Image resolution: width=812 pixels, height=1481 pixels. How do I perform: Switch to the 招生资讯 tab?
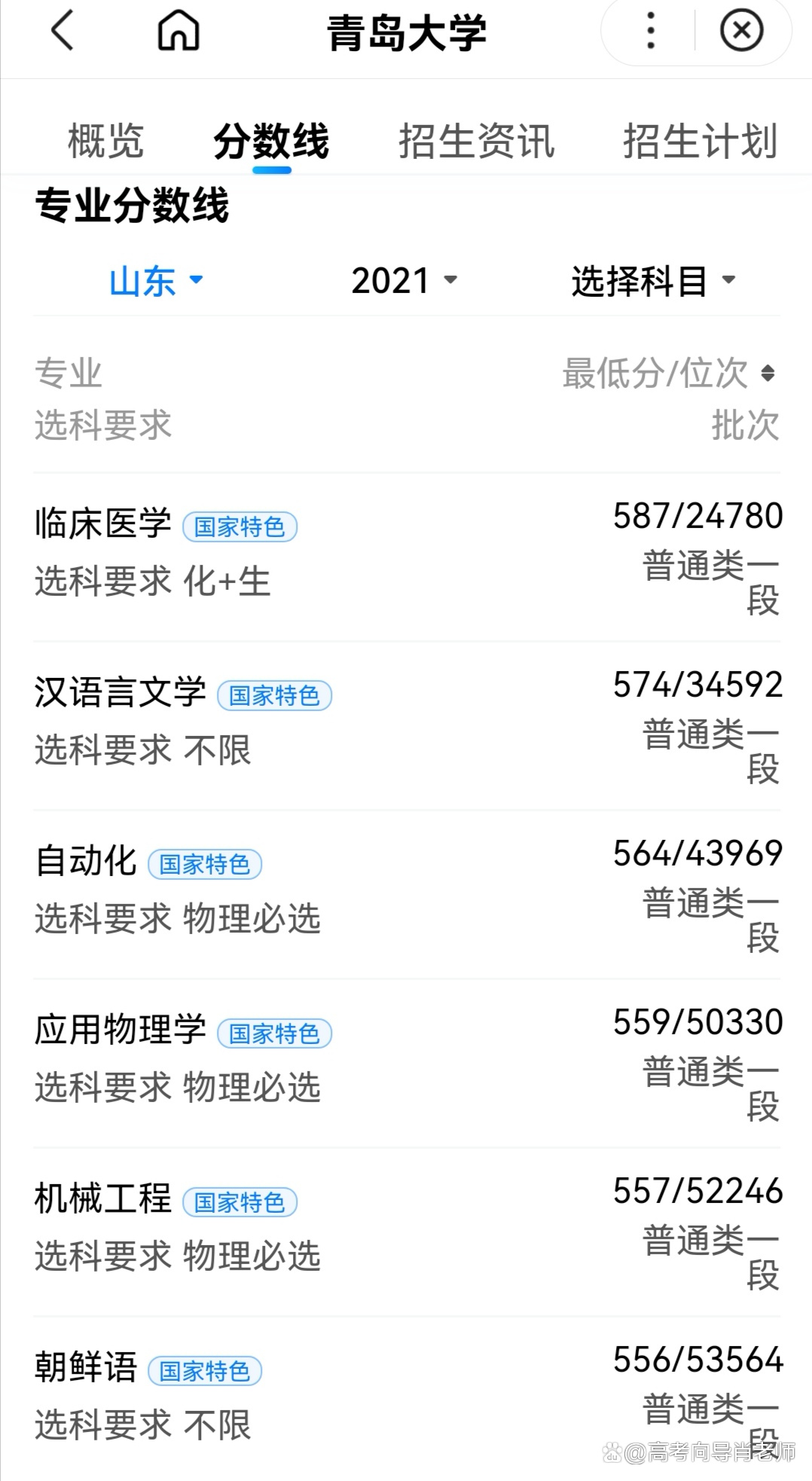click(478, 140)
